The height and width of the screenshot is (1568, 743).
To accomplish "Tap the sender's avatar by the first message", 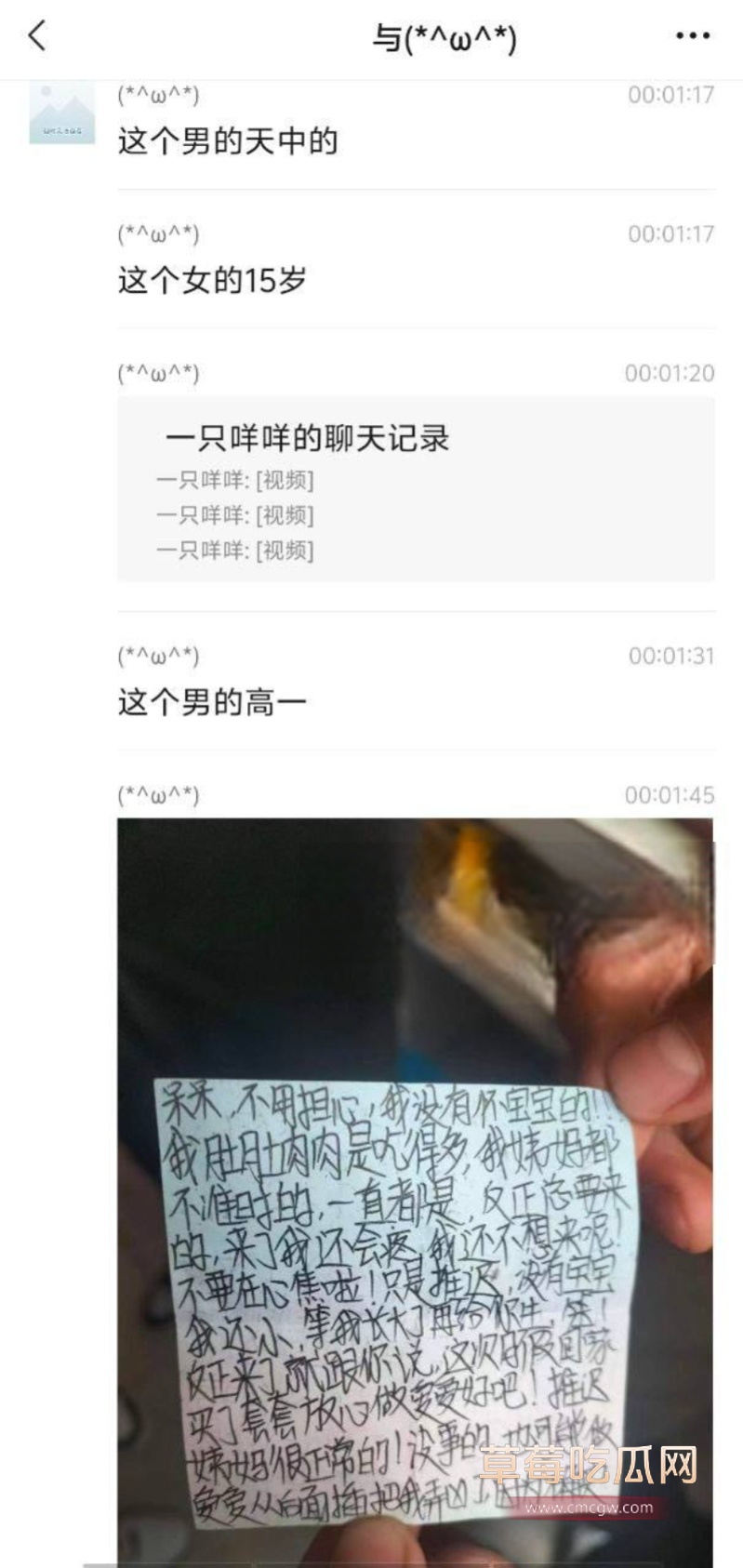I will (61, 113).
